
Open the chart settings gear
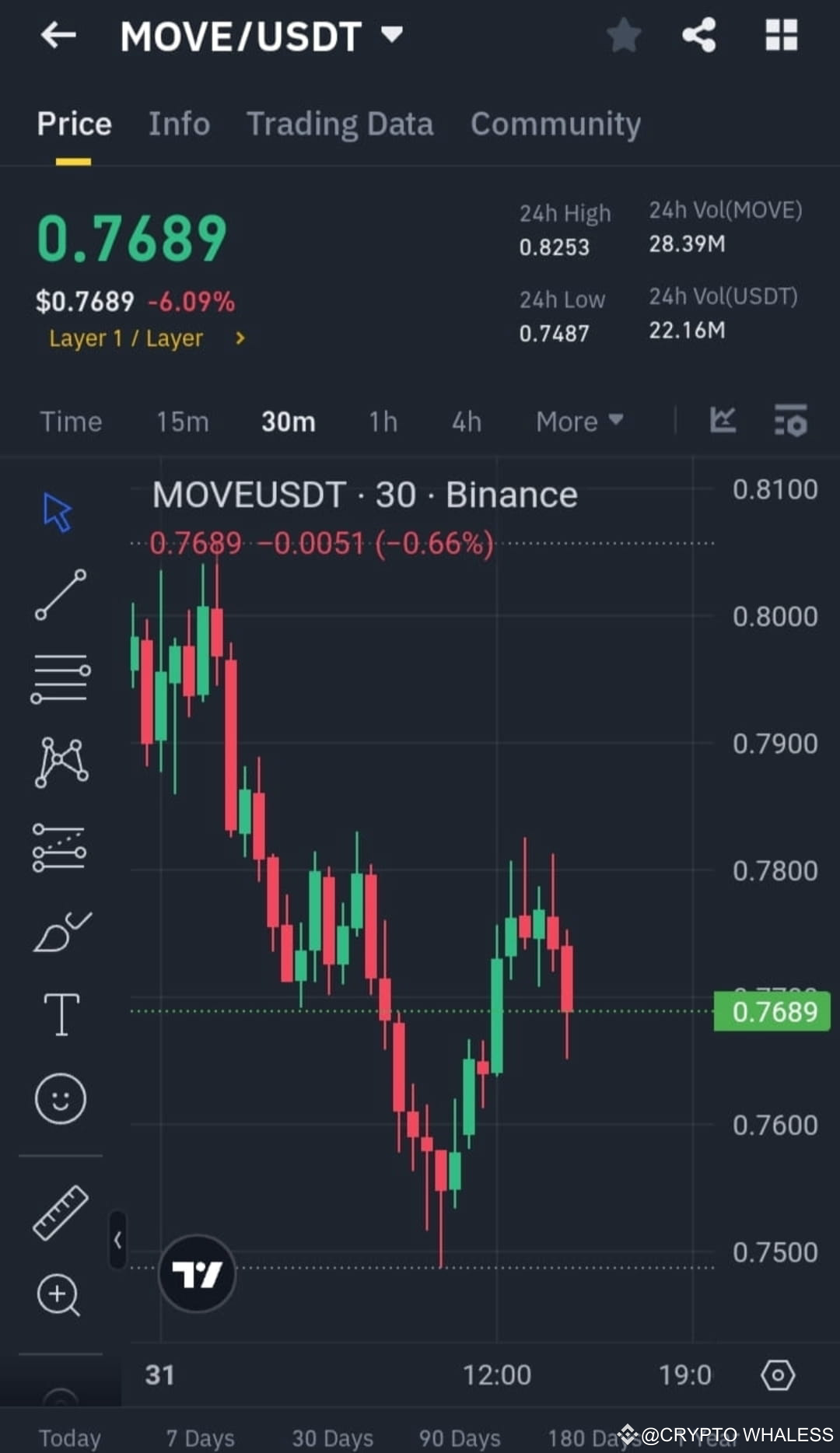pyautogui.click(x=779, y=1375)
